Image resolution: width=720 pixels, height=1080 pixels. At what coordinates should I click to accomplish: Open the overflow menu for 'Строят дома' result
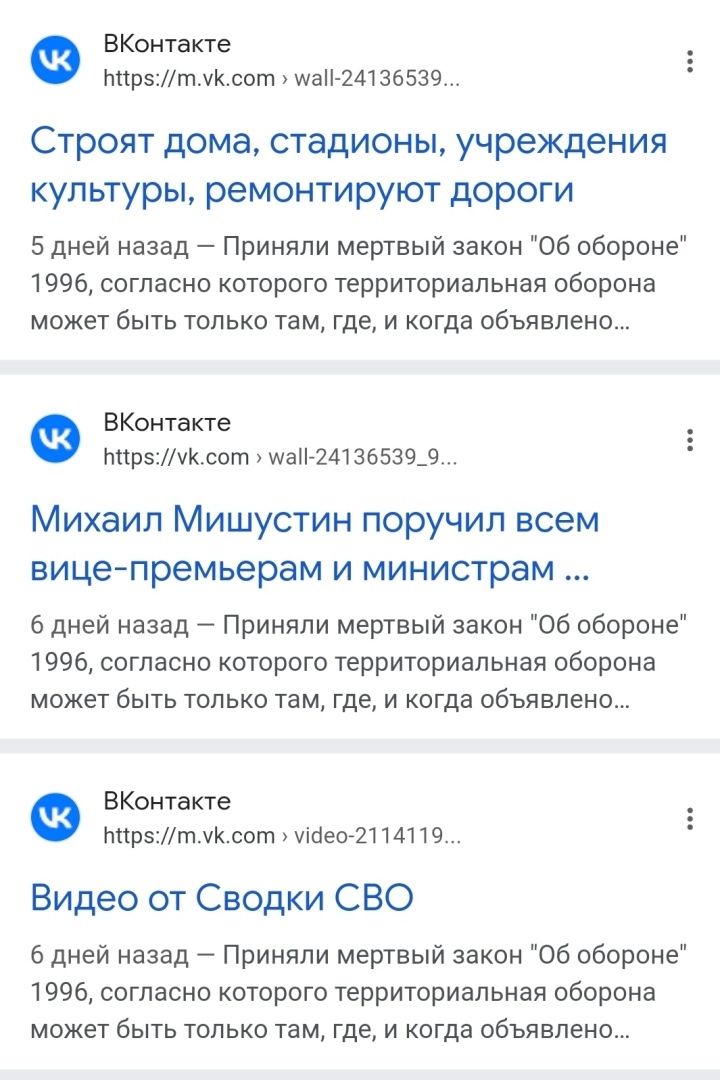690,62
